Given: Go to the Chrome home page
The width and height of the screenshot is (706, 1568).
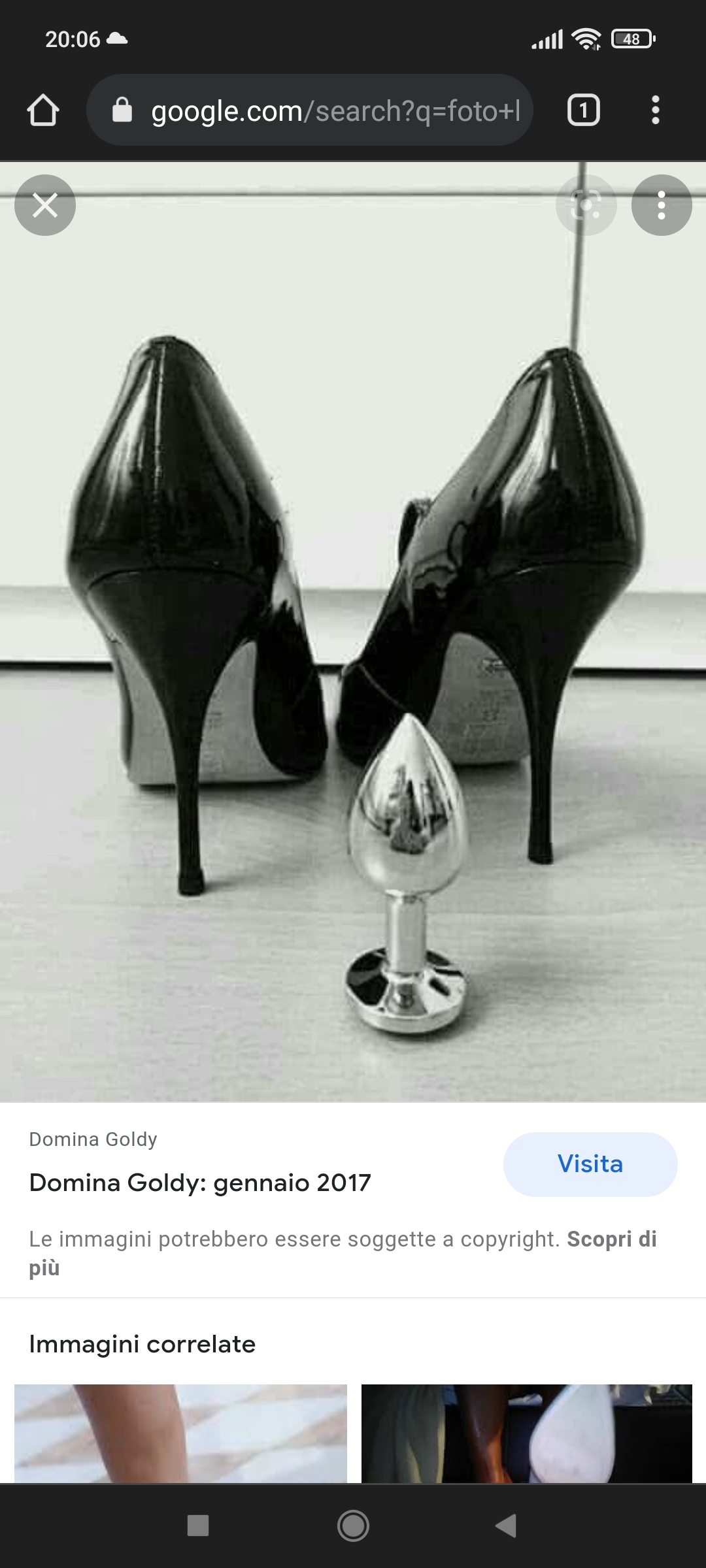Looking at the screenshot, I should click(x=43, y=110).
